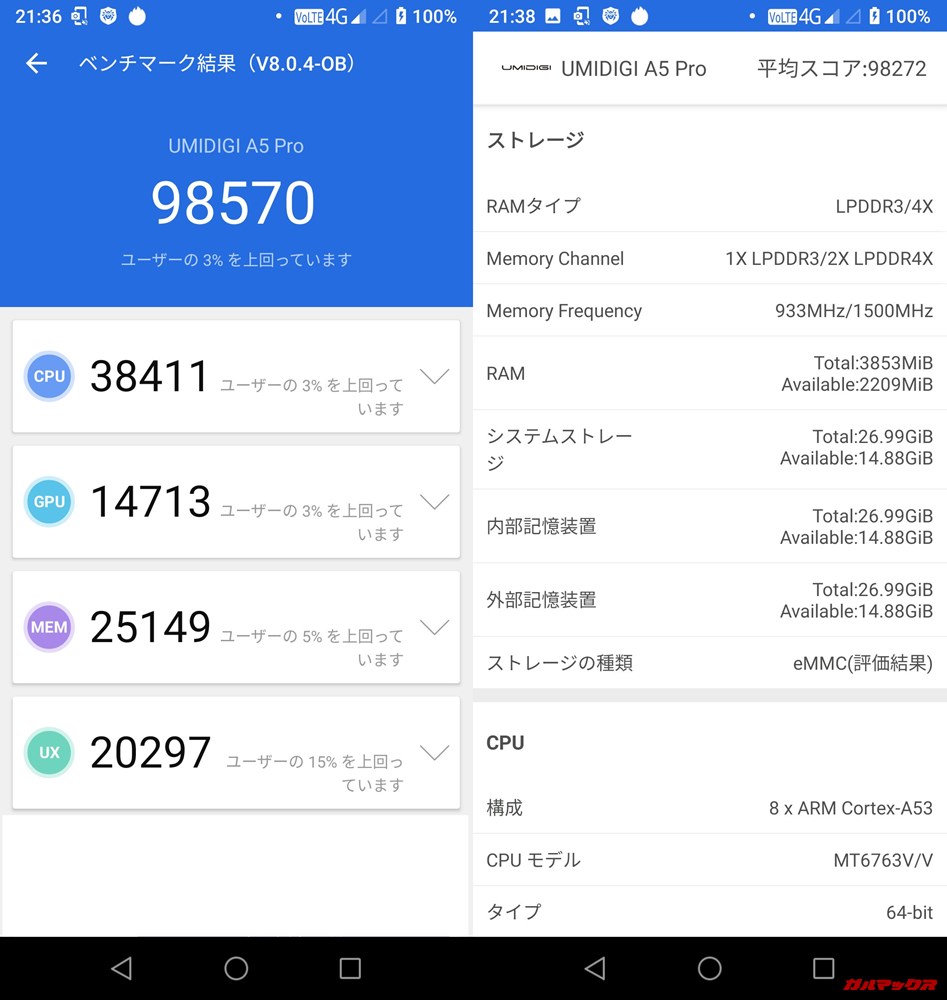Expand the MEM score 25149 details
This screenshot has height=1000, width=947.
click(x=435, y=627)
